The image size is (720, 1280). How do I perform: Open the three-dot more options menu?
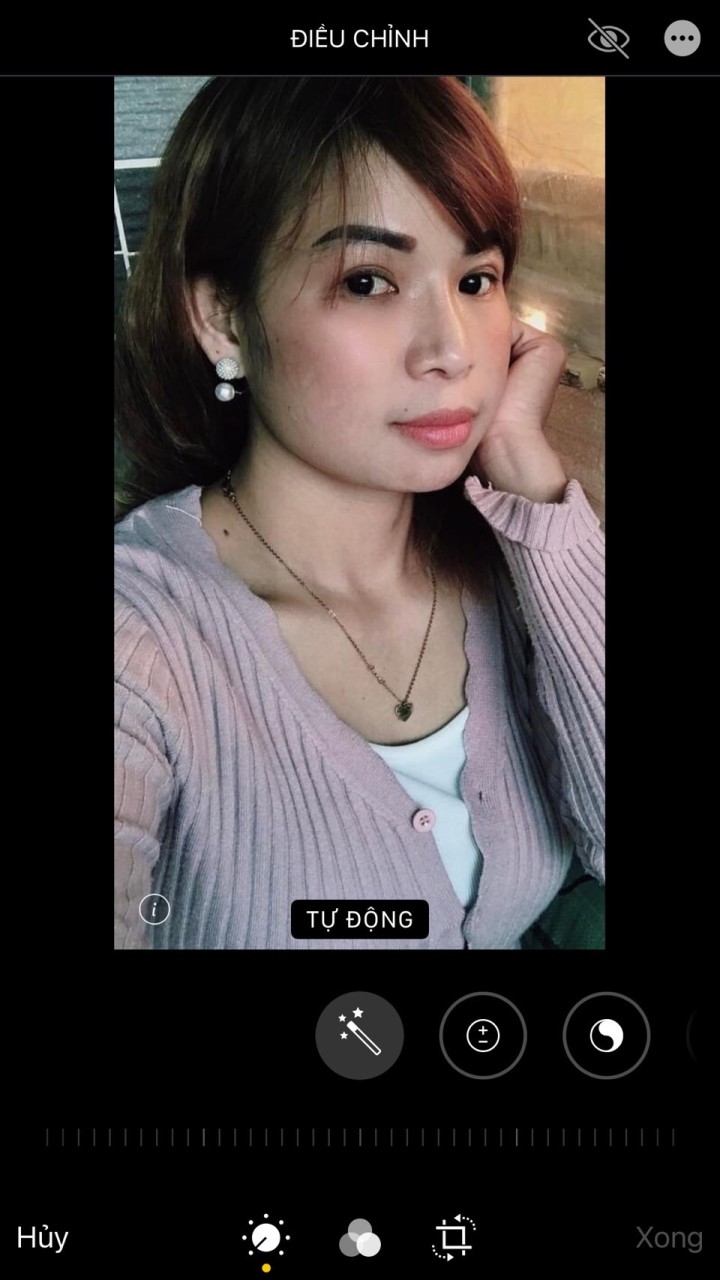point(682,39)
